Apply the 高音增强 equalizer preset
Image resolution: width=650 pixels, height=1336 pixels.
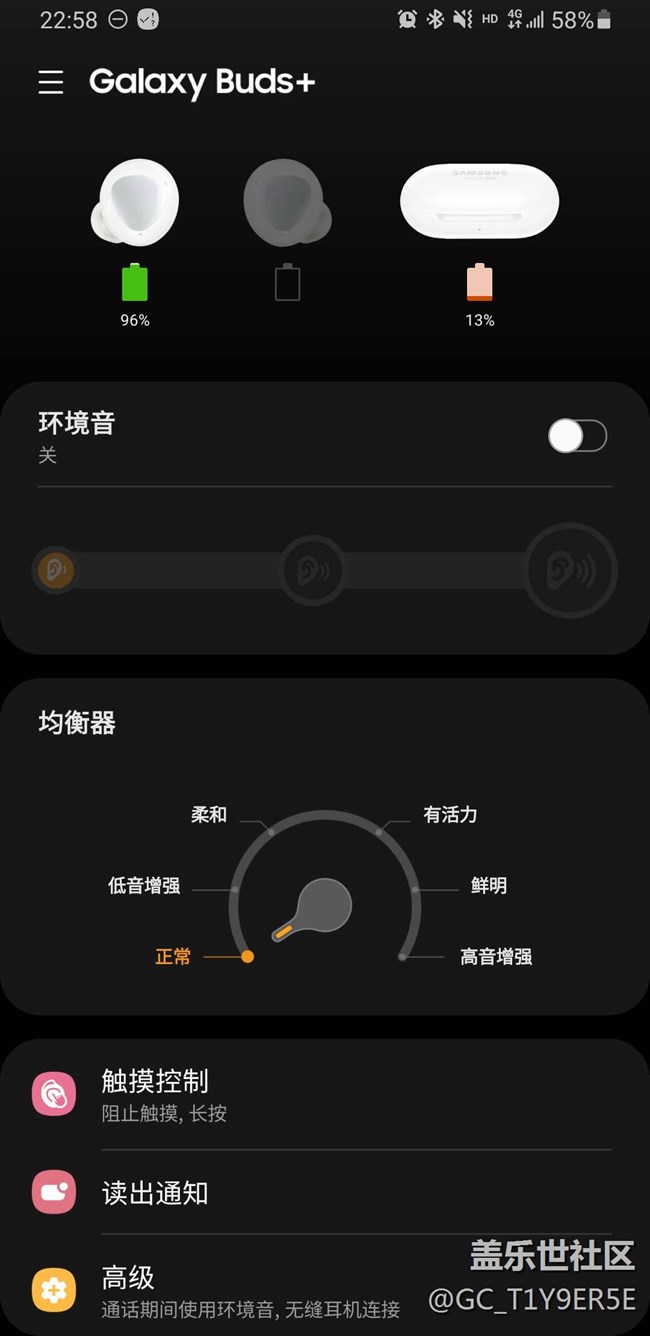pos(495,957)
